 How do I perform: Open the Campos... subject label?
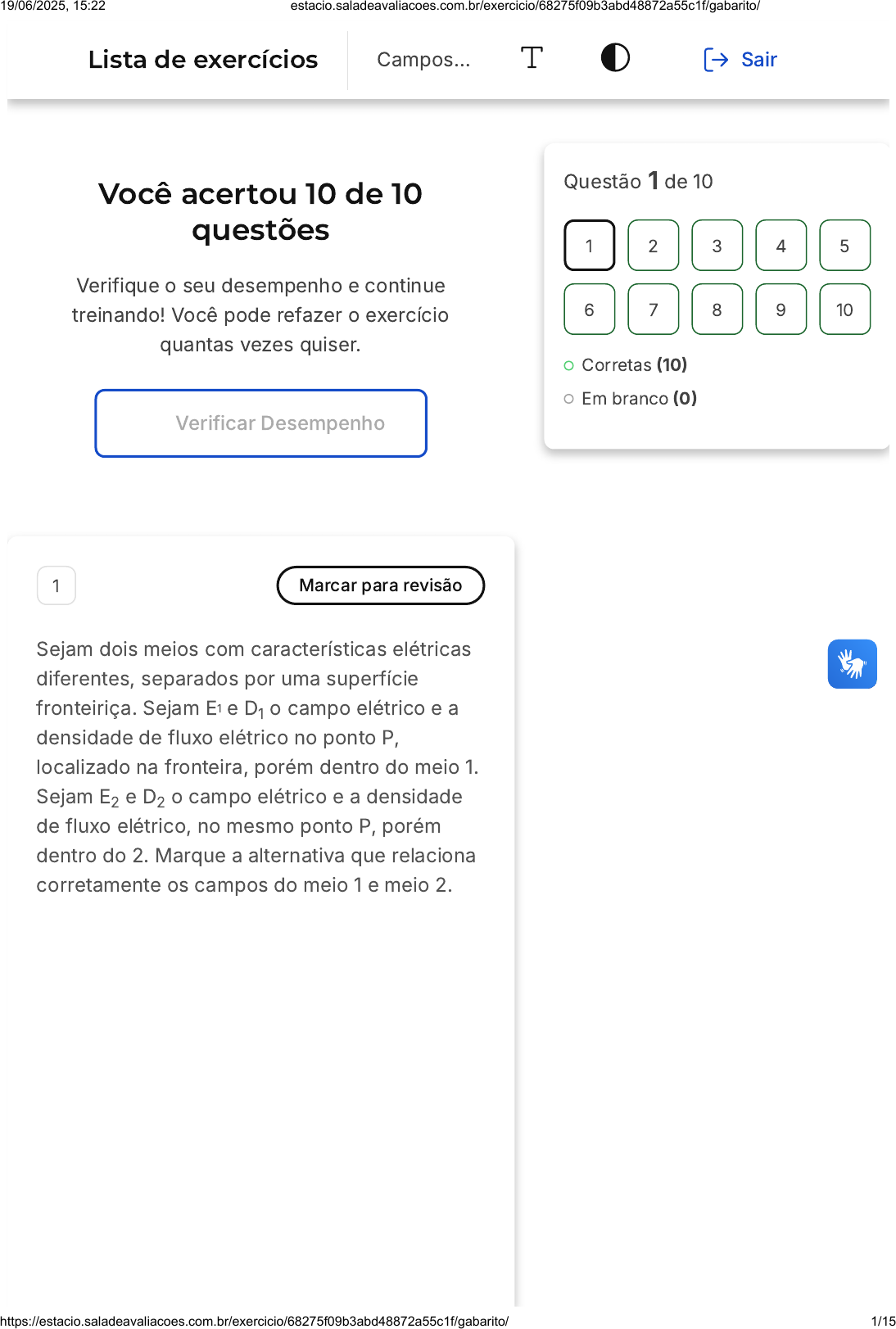tap(423, 60)
